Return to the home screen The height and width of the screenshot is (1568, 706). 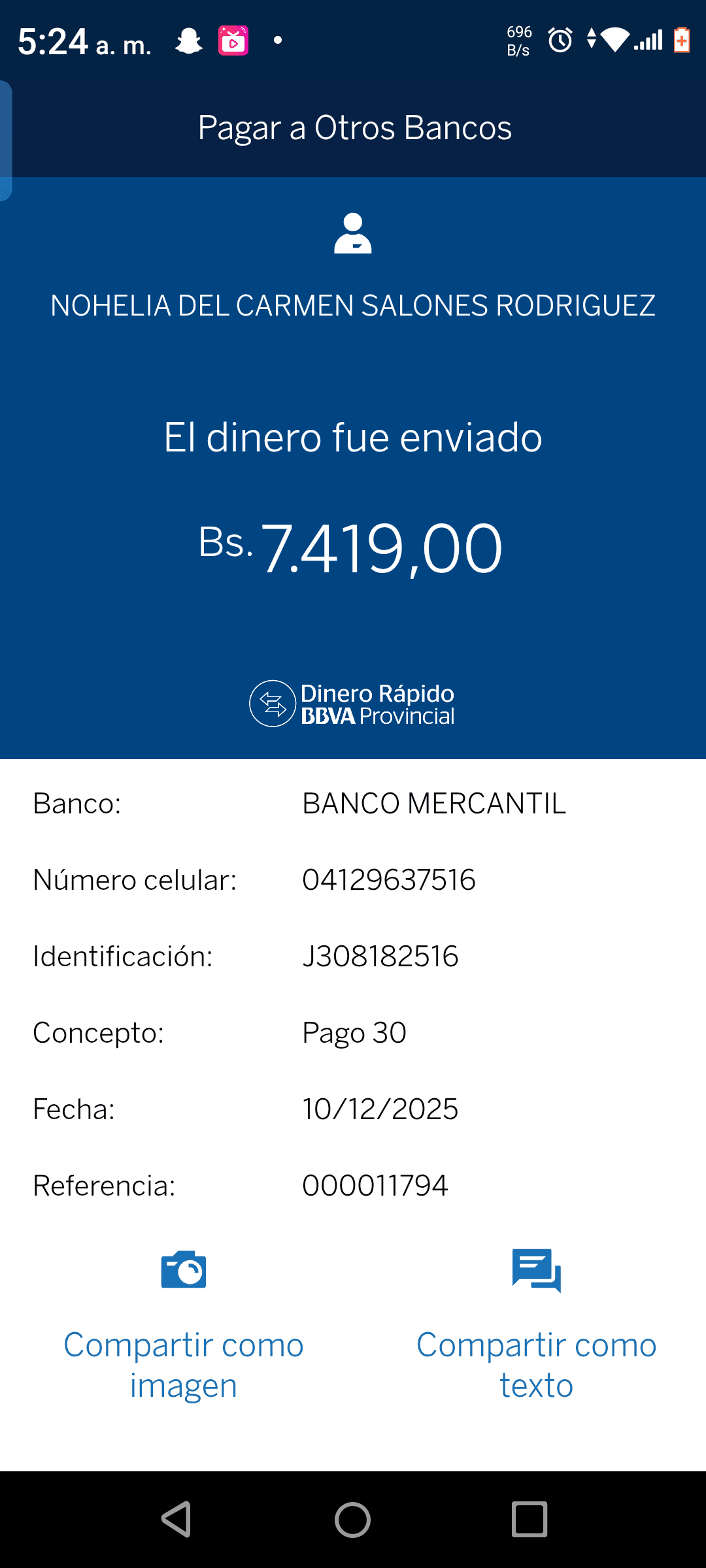coord(353,1519)
